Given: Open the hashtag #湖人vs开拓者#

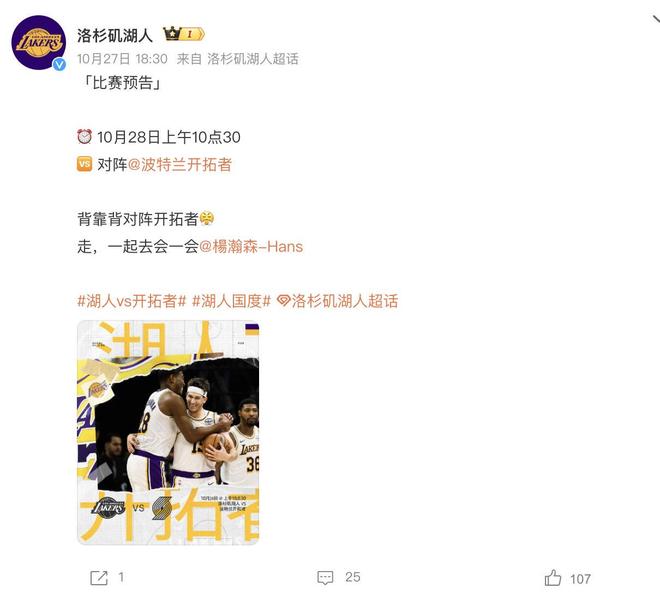Looking at the screenshot, I should 132,300.
